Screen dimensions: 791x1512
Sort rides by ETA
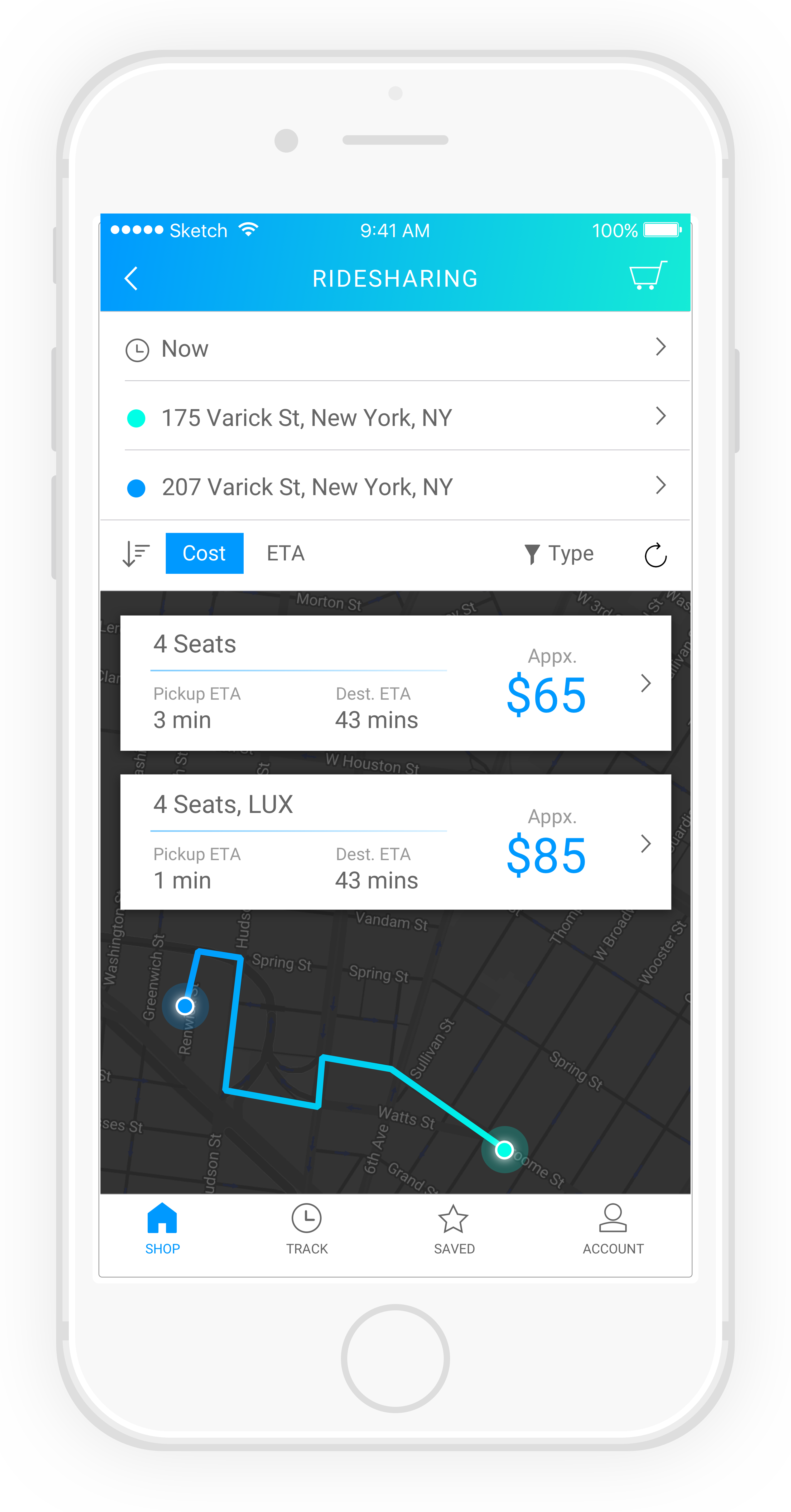pos(285,553)
